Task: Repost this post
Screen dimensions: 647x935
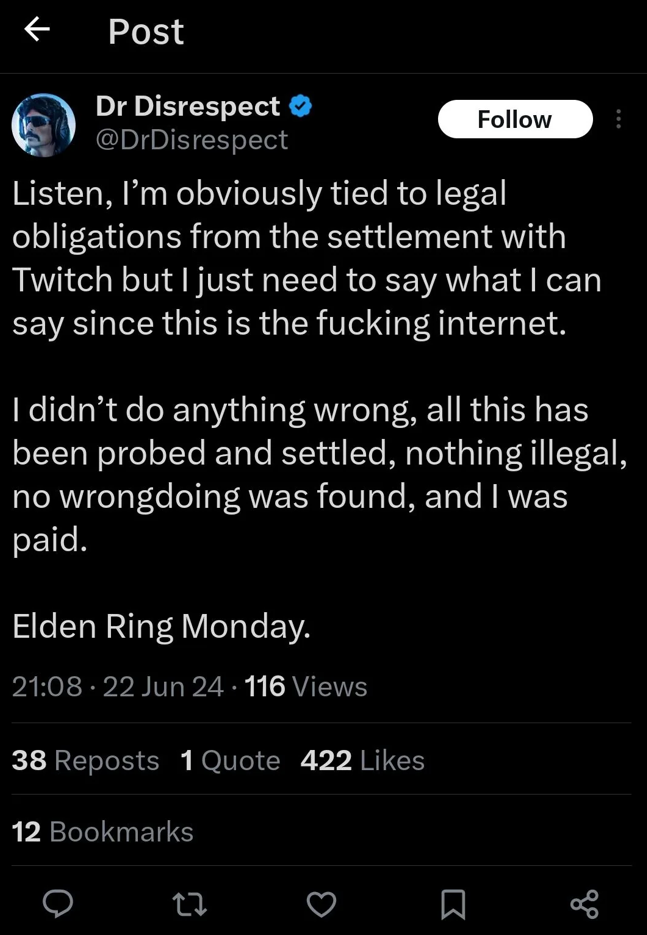Action: (189, 904)
